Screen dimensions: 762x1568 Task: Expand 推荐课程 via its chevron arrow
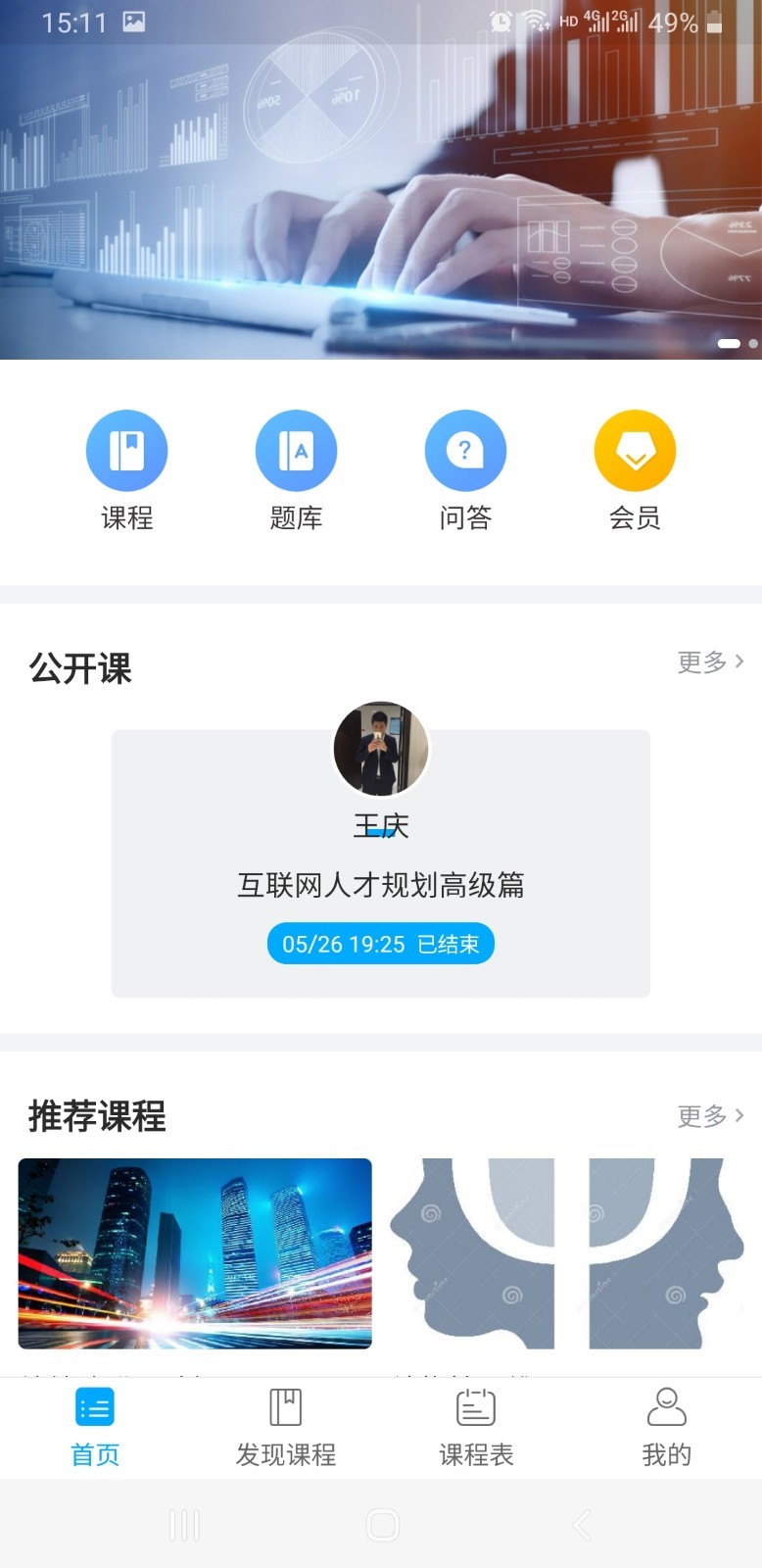(x=739, y=1115)
